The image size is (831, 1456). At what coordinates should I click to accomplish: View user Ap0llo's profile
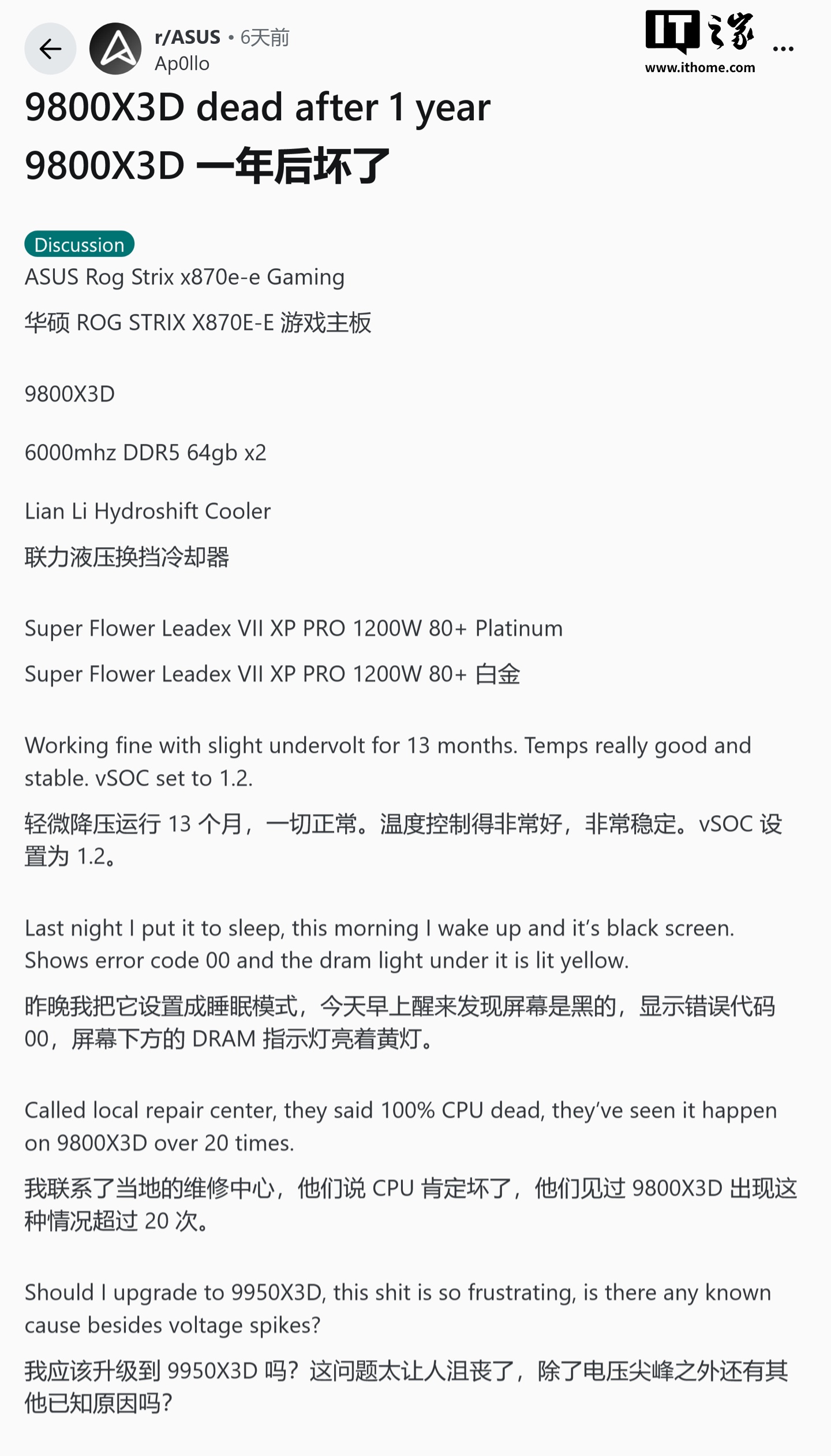[x=182, y=64]
